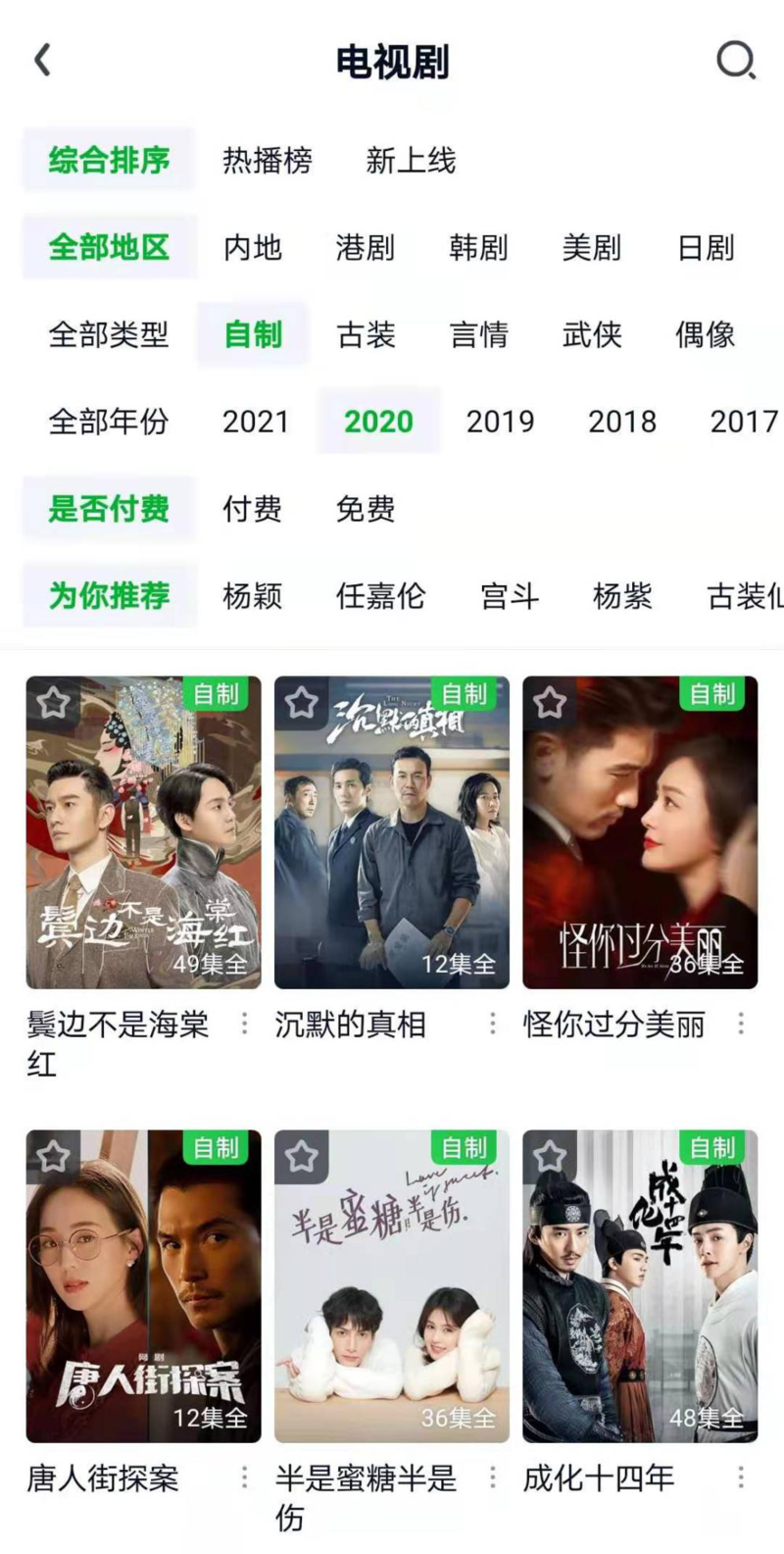This screenshot has width=784, height=1554.
Task: Select 全部类型 filter
Action: [x=109, y=335]
